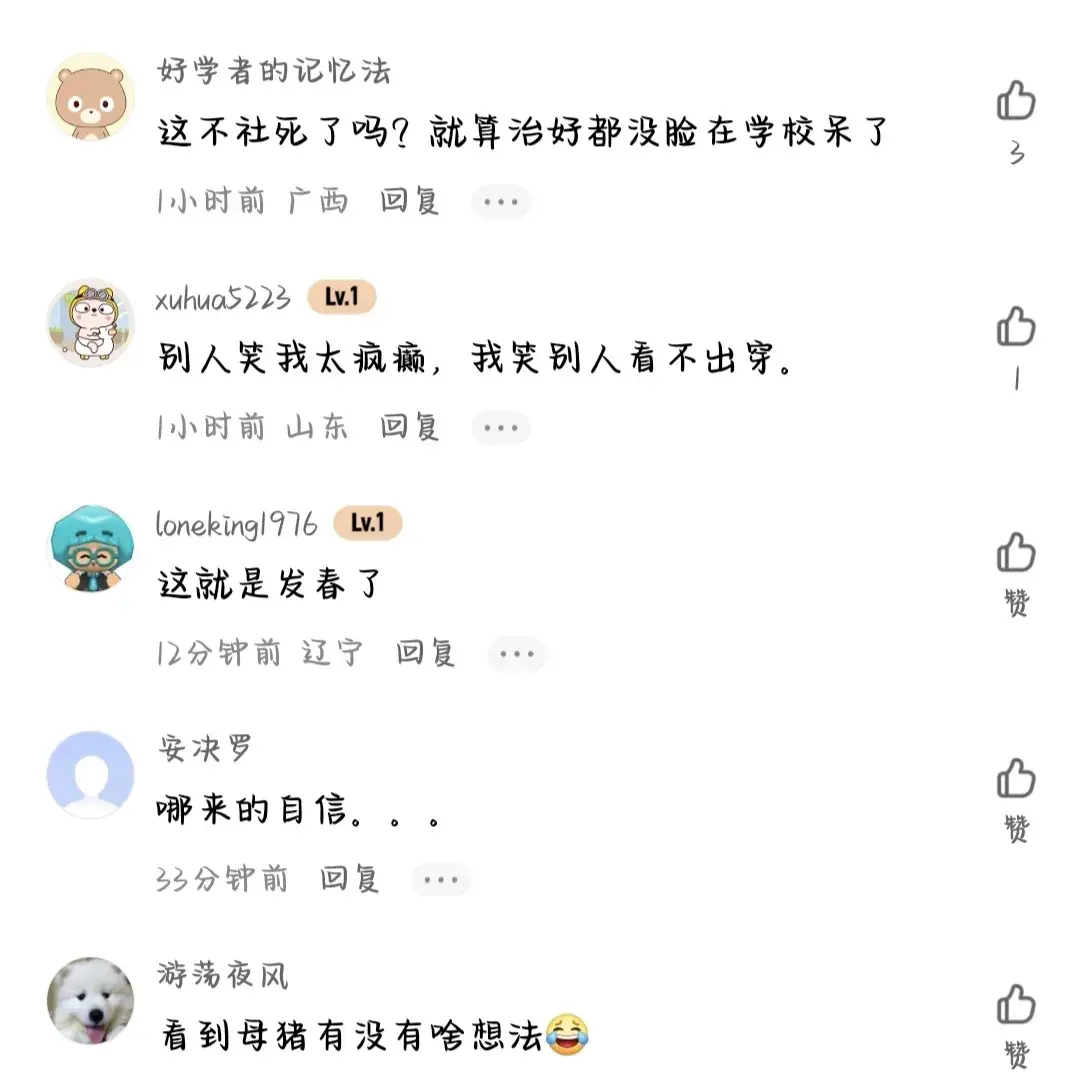
Task: Open more options on 安决罗's comment
Action: pos(441,880)
